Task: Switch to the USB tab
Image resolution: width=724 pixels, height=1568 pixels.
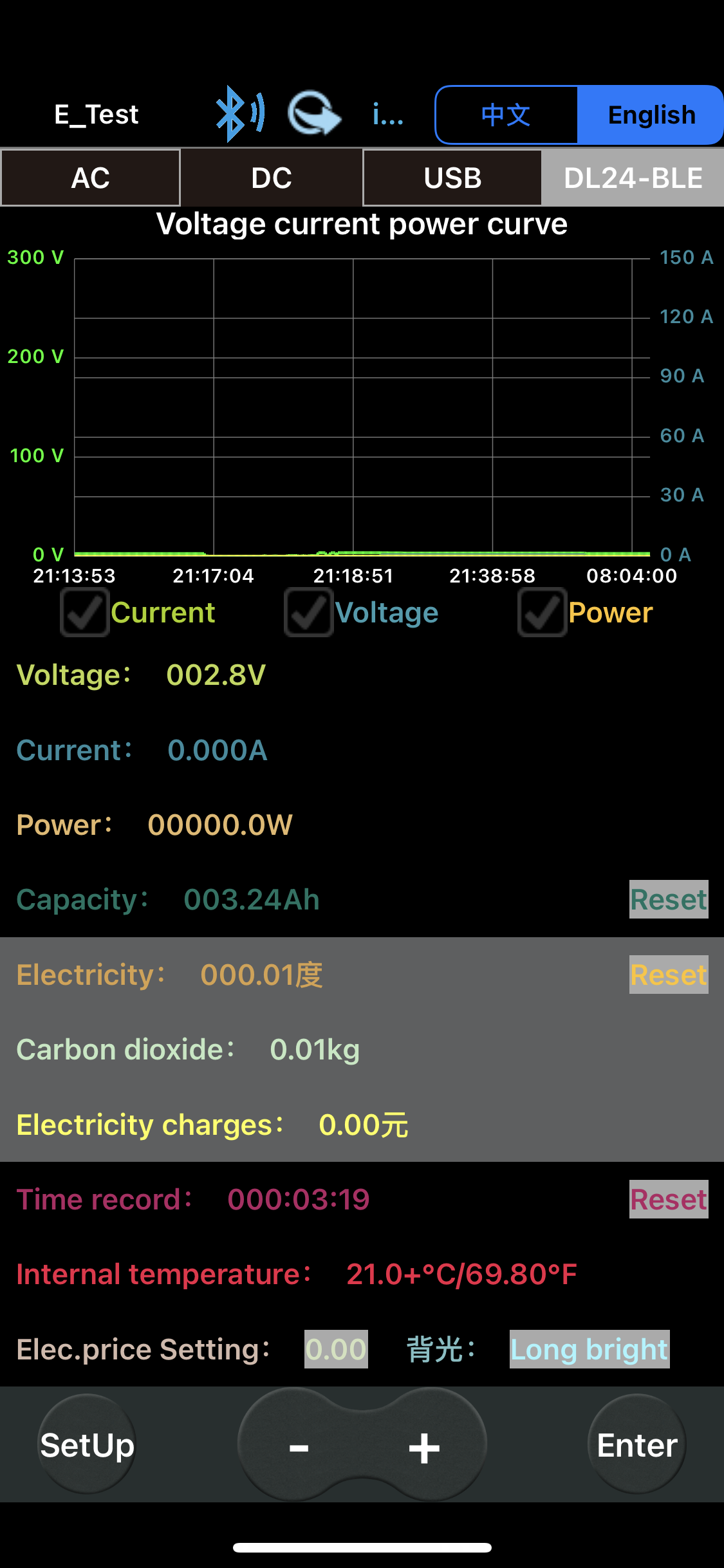Action: 452,178
